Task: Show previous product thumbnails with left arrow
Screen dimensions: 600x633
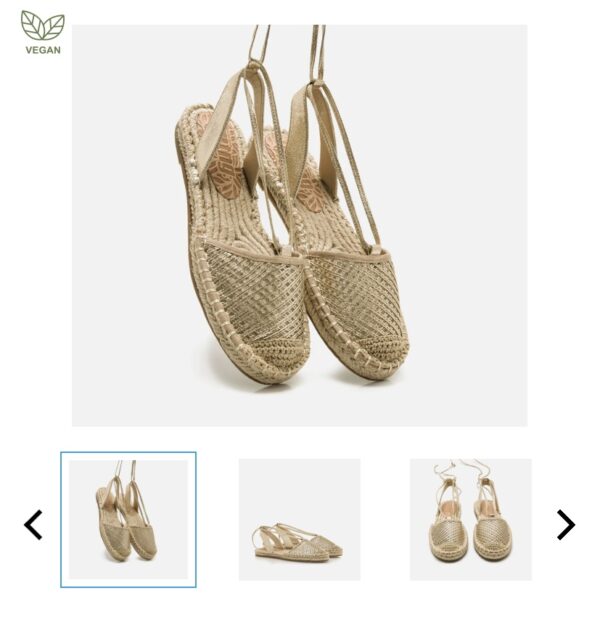Action: click(x=33, y=524)
